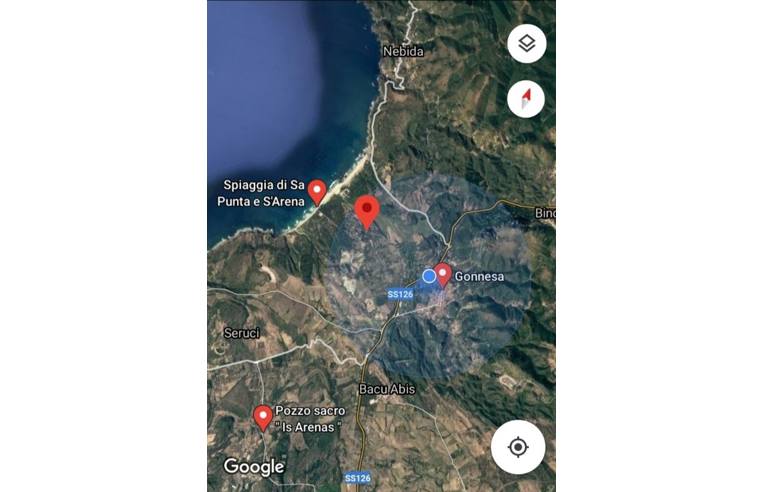Tap the large dropped red pin
The width and height of the screenshot is (764, 492).
click(368, 210)
